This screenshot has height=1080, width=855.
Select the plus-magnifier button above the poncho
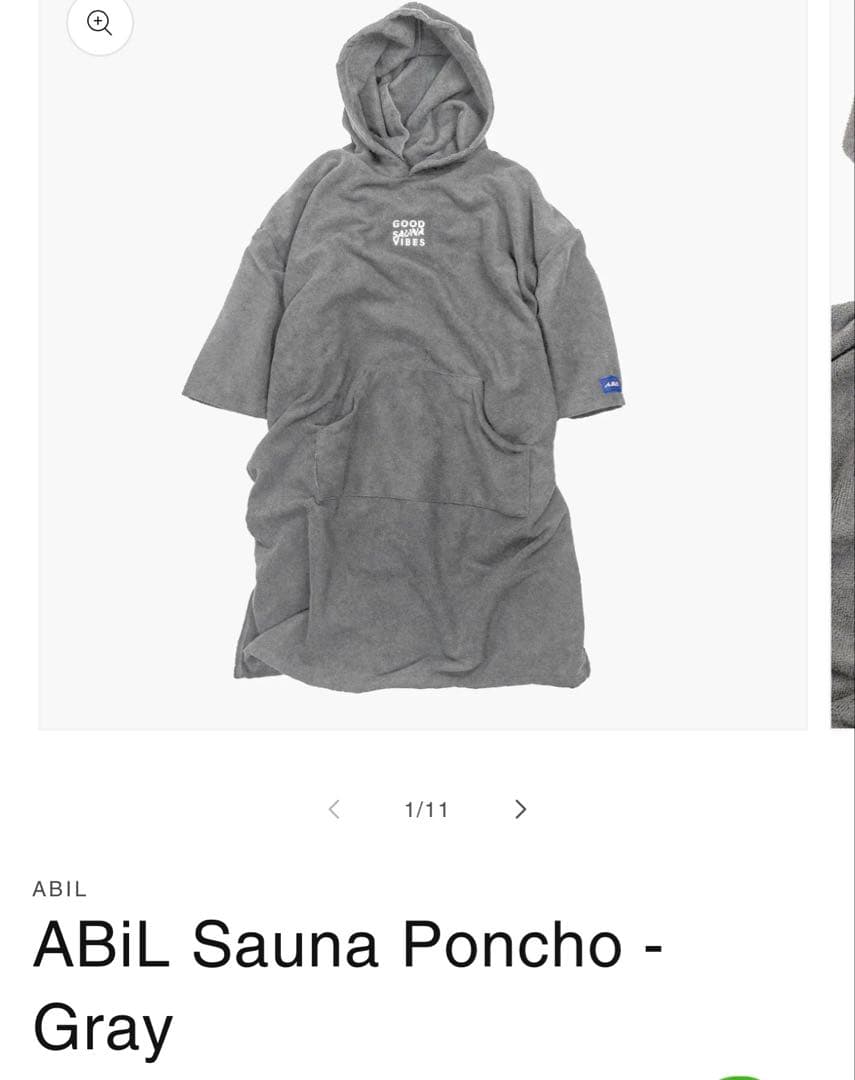point(99,25)
